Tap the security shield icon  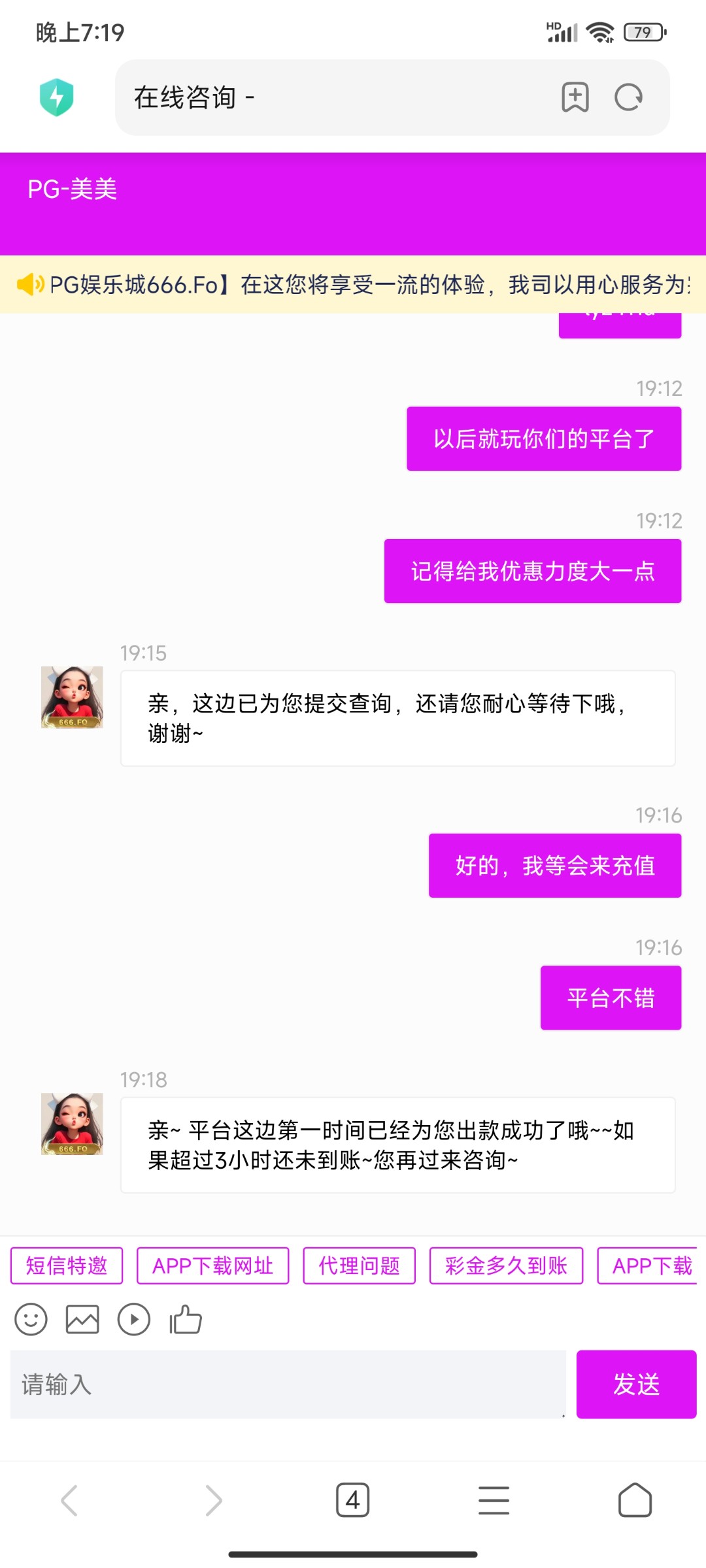pyautogui.click(x=57, y=97)
